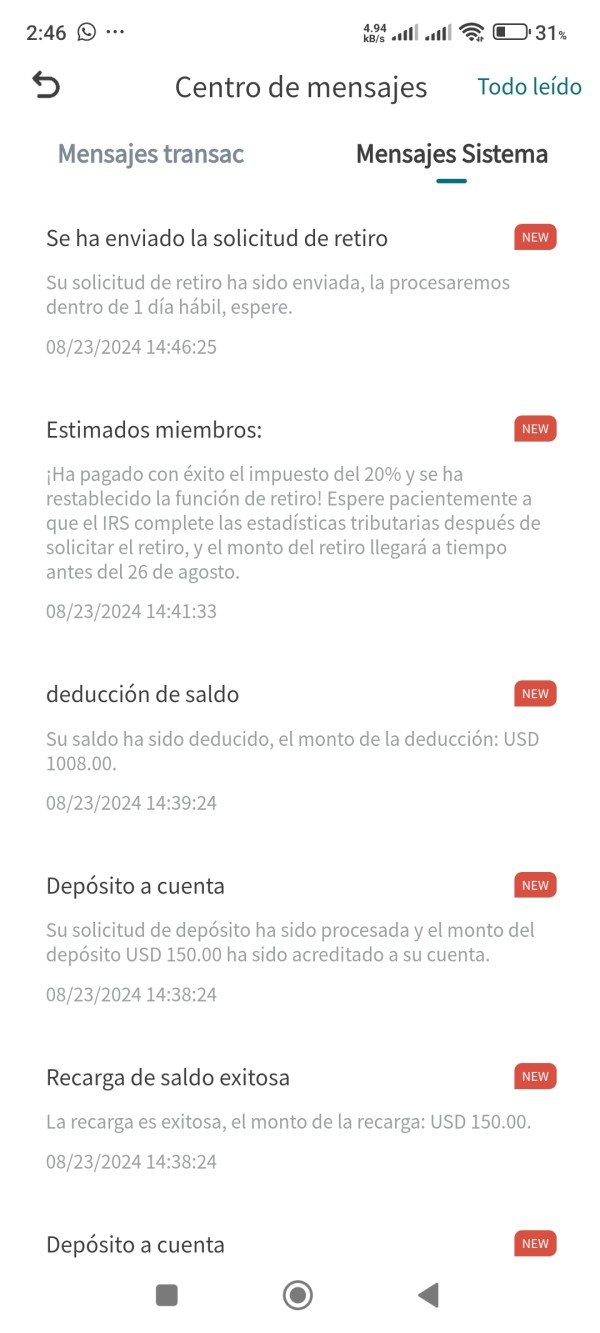Select the Mensajes Sistema tab
600x1333 pixels.
[451, 155]
